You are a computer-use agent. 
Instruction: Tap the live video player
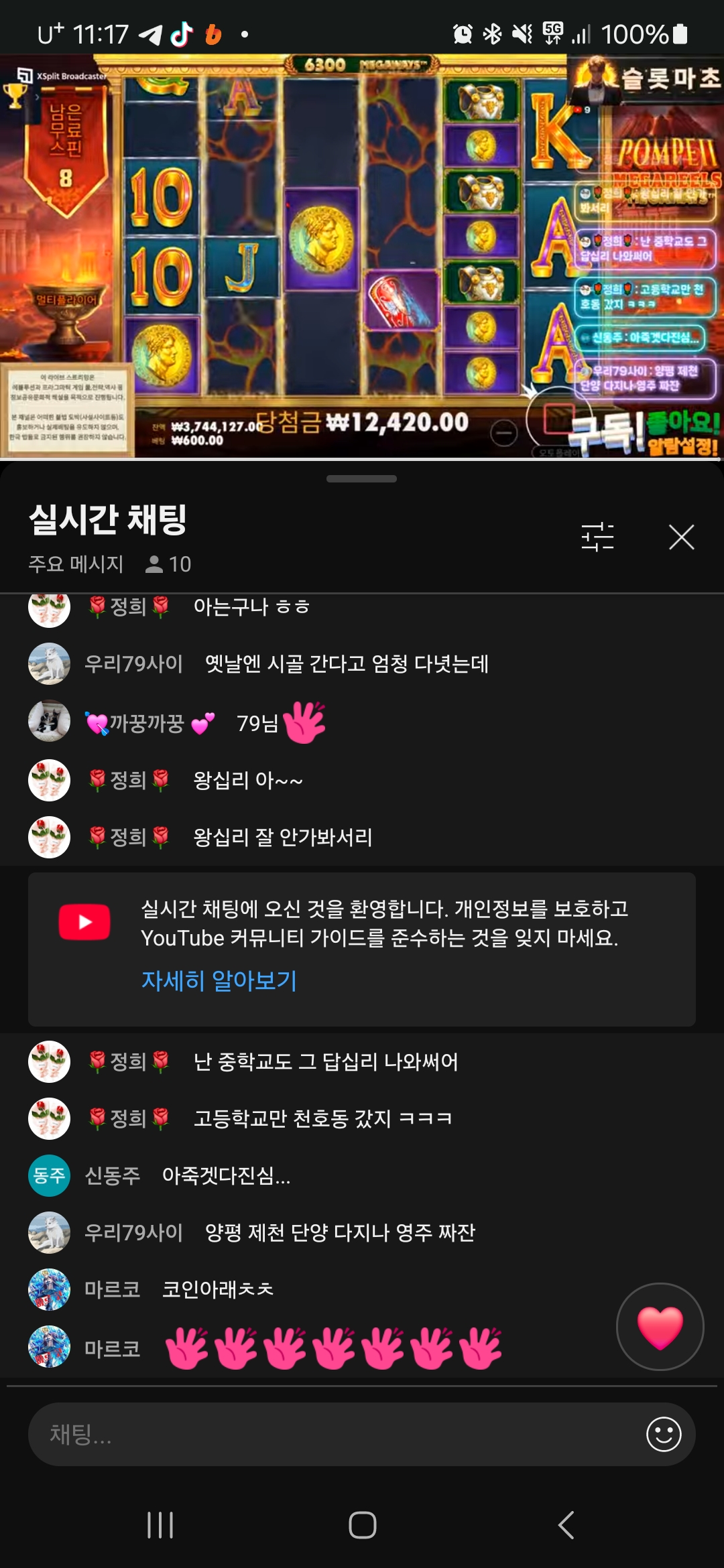362,255
